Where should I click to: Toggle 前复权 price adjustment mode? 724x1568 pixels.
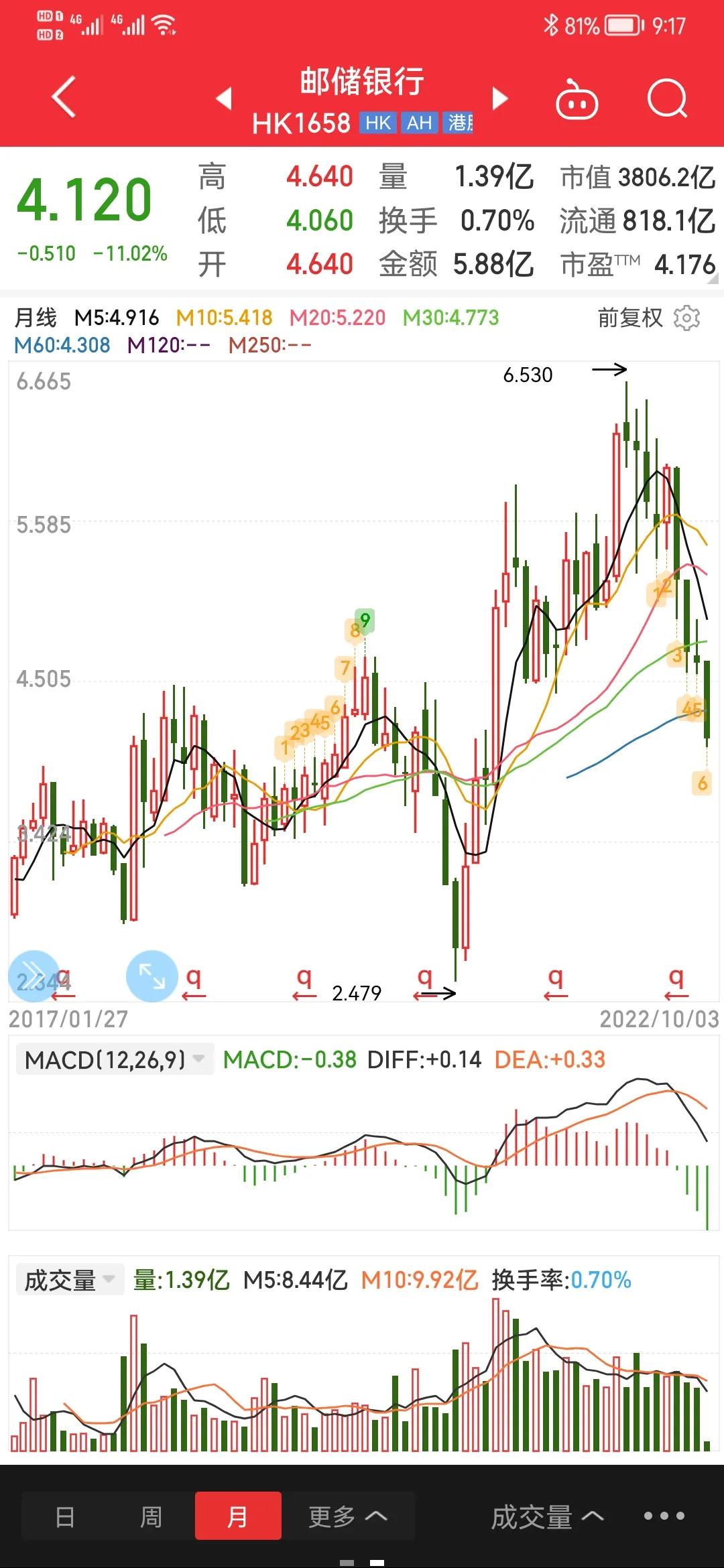pyautogui.click(x=629, y=318)
